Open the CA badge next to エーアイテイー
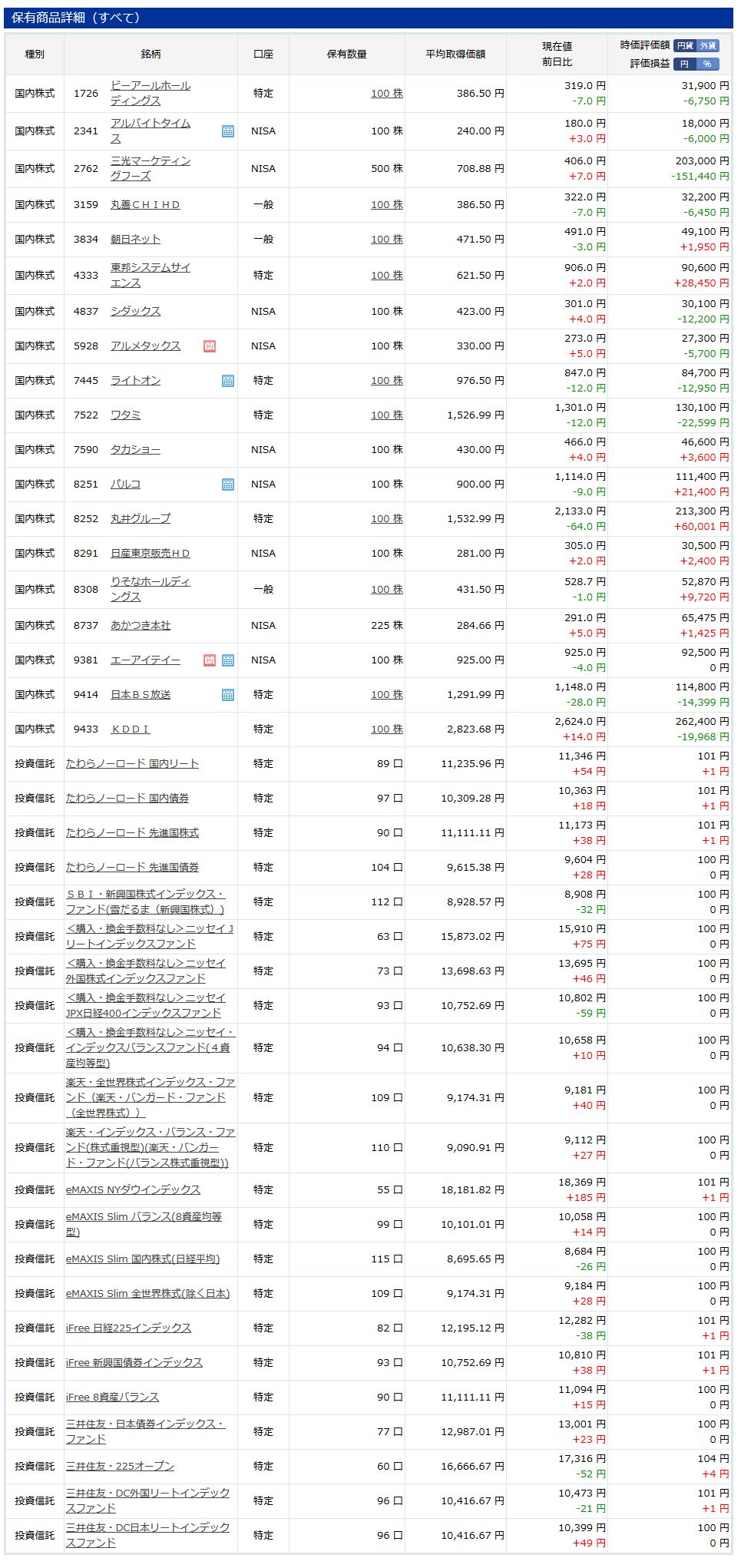 pyautogui.click(x=210, y=660)
